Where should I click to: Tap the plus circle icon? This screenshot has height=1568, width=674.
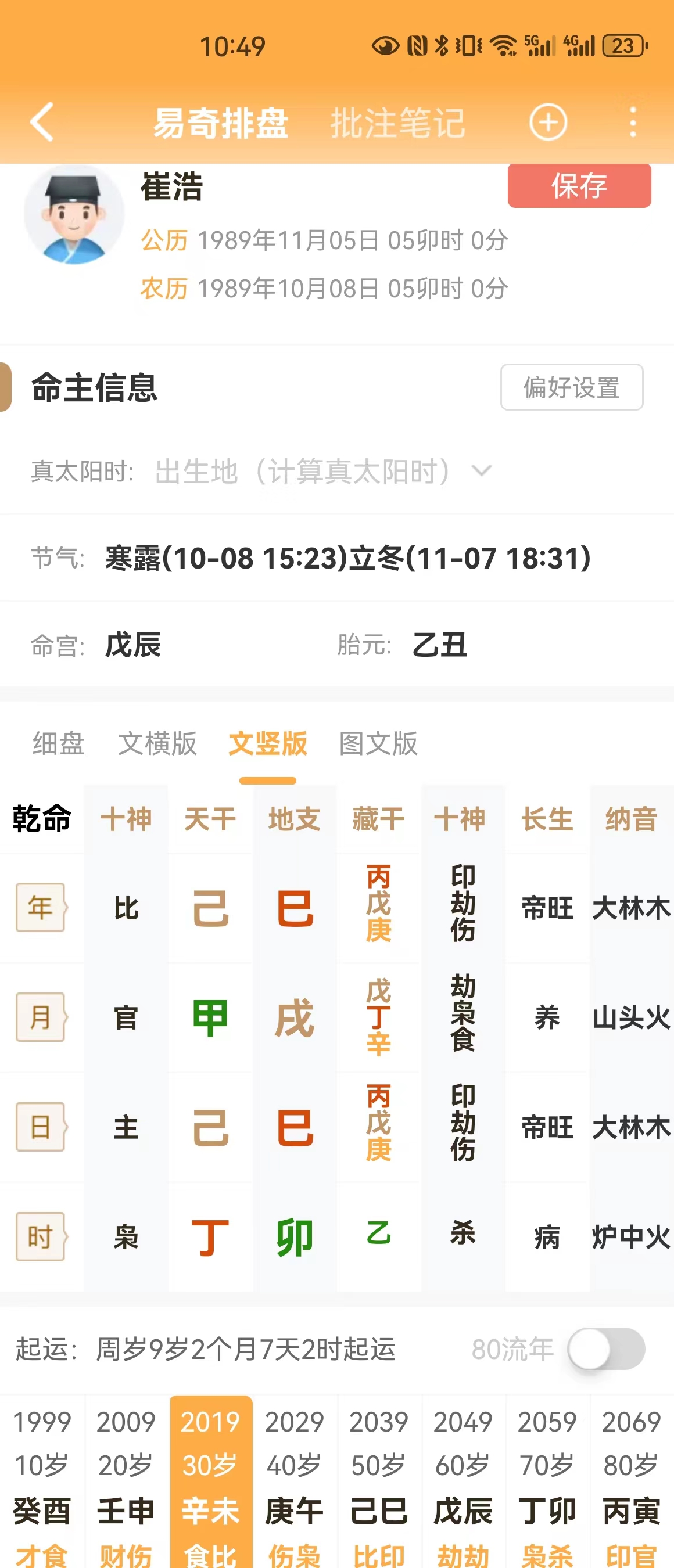click(548, 123)
